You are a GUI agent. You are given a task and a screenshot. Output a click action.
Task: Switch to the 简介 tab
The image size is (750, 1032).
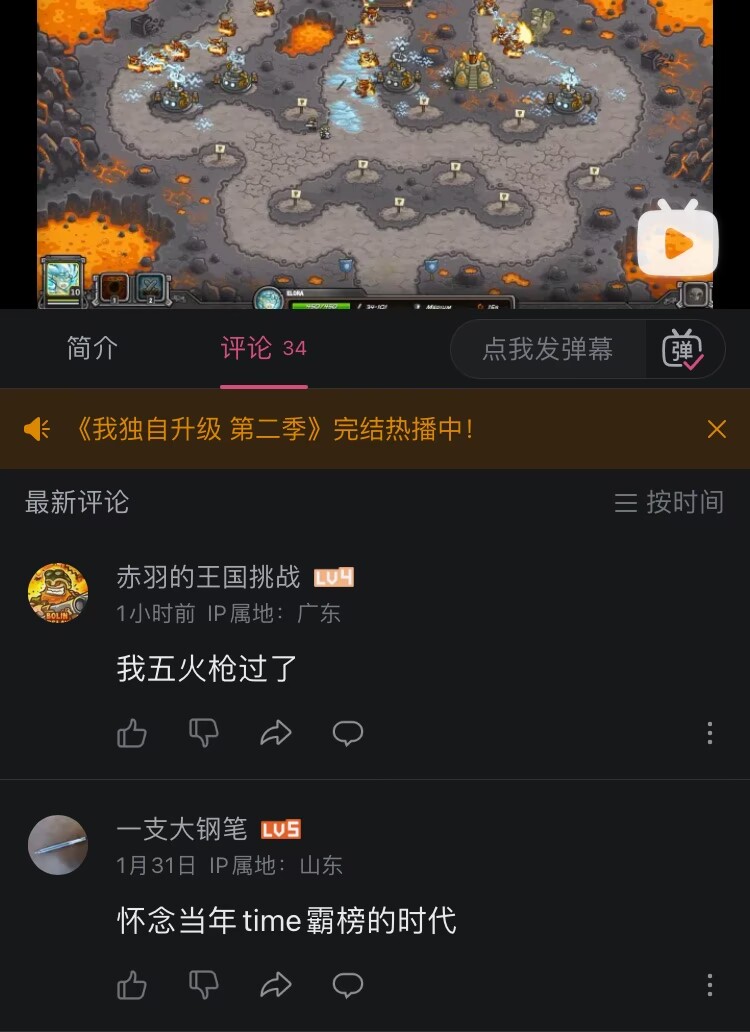(x=92, y=348)
